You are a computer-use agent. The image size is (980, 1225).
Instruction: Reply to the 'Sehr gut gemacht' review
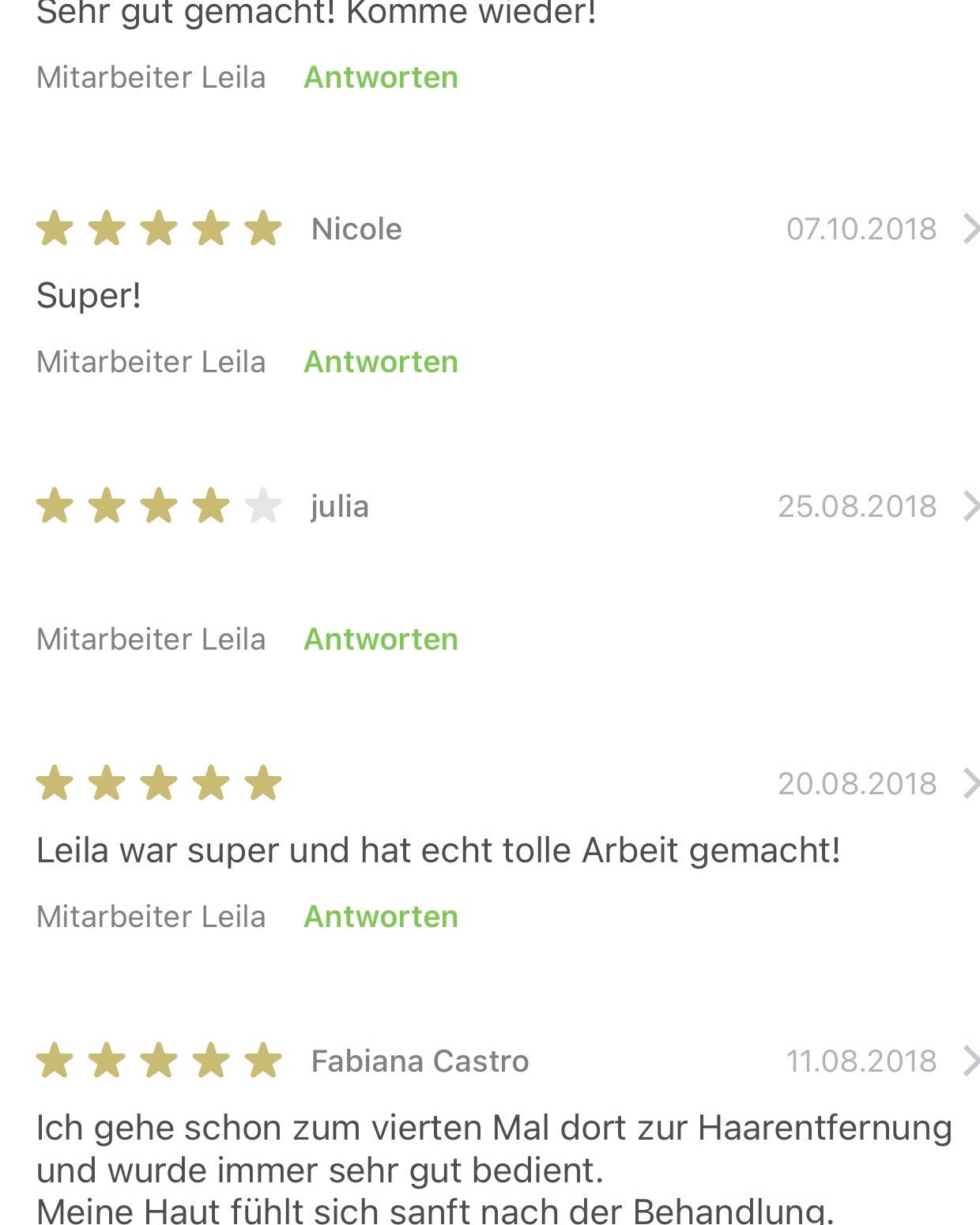[x=380, y=77]
